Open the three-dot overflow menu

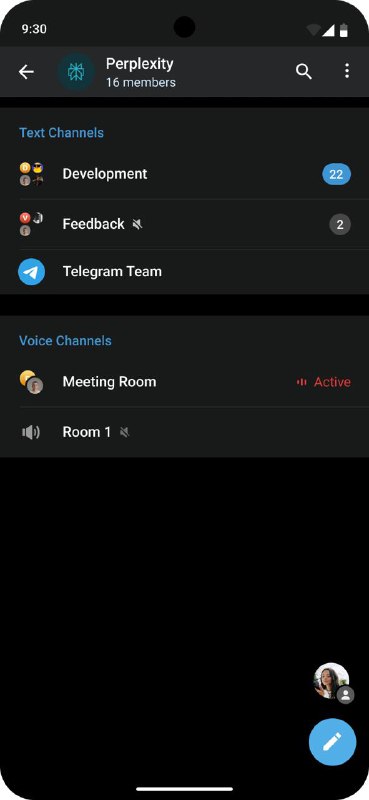tap(347, 71)
